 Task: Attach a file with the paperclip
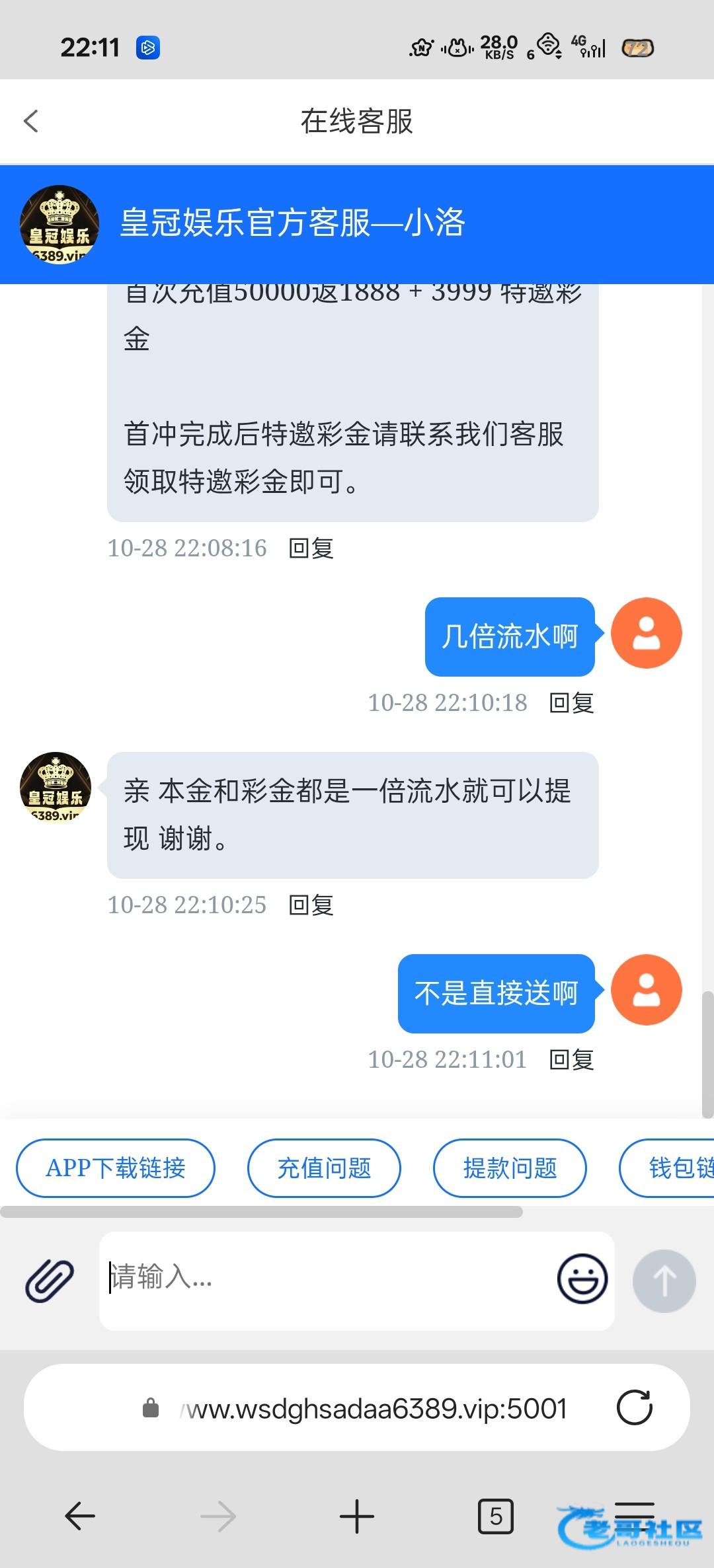point(50,1281)
